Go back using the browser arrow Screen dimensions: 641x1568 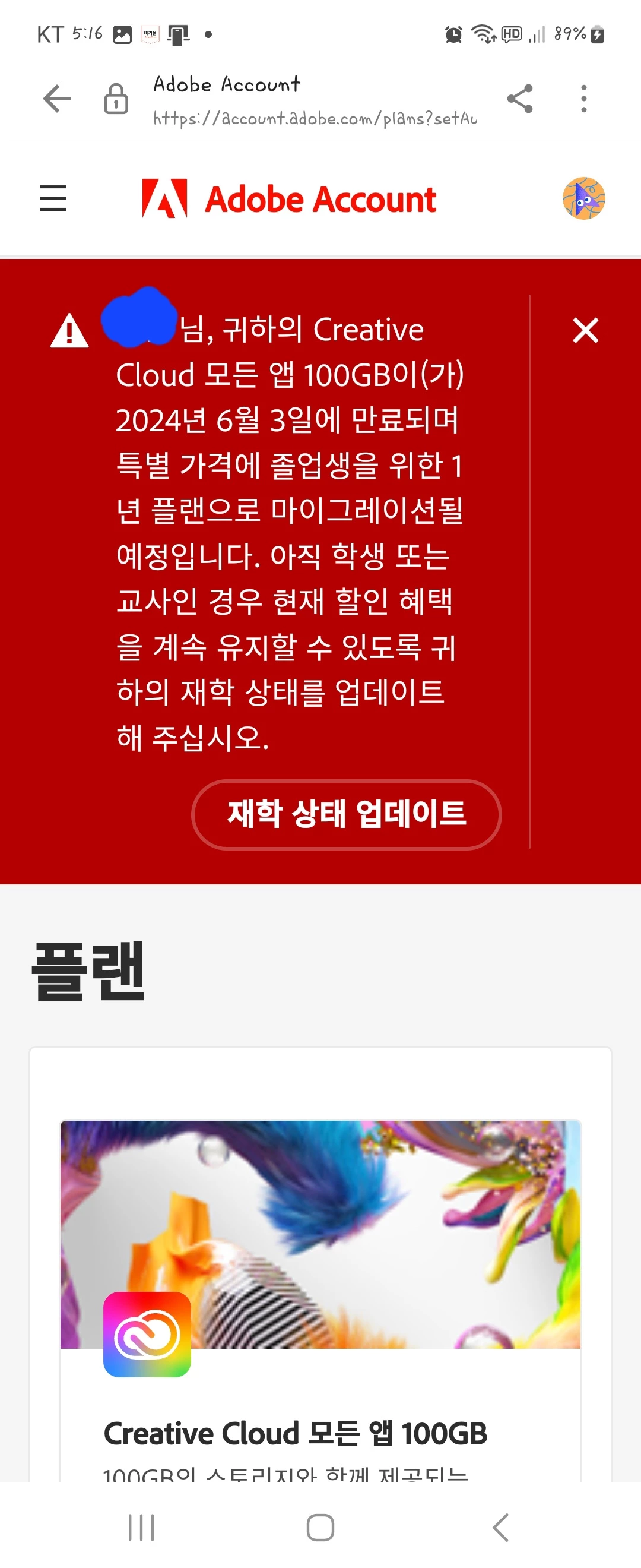pos(57,99)
